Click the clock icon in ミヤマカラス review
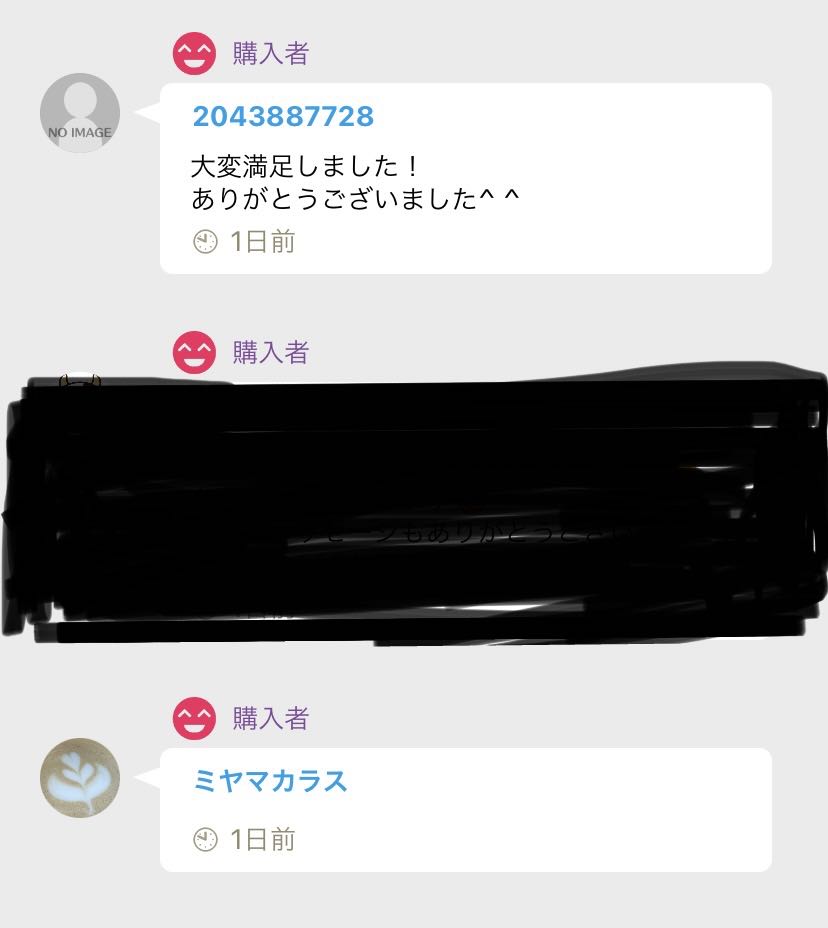Screen dimensions: 828x928 coord(204,840)
